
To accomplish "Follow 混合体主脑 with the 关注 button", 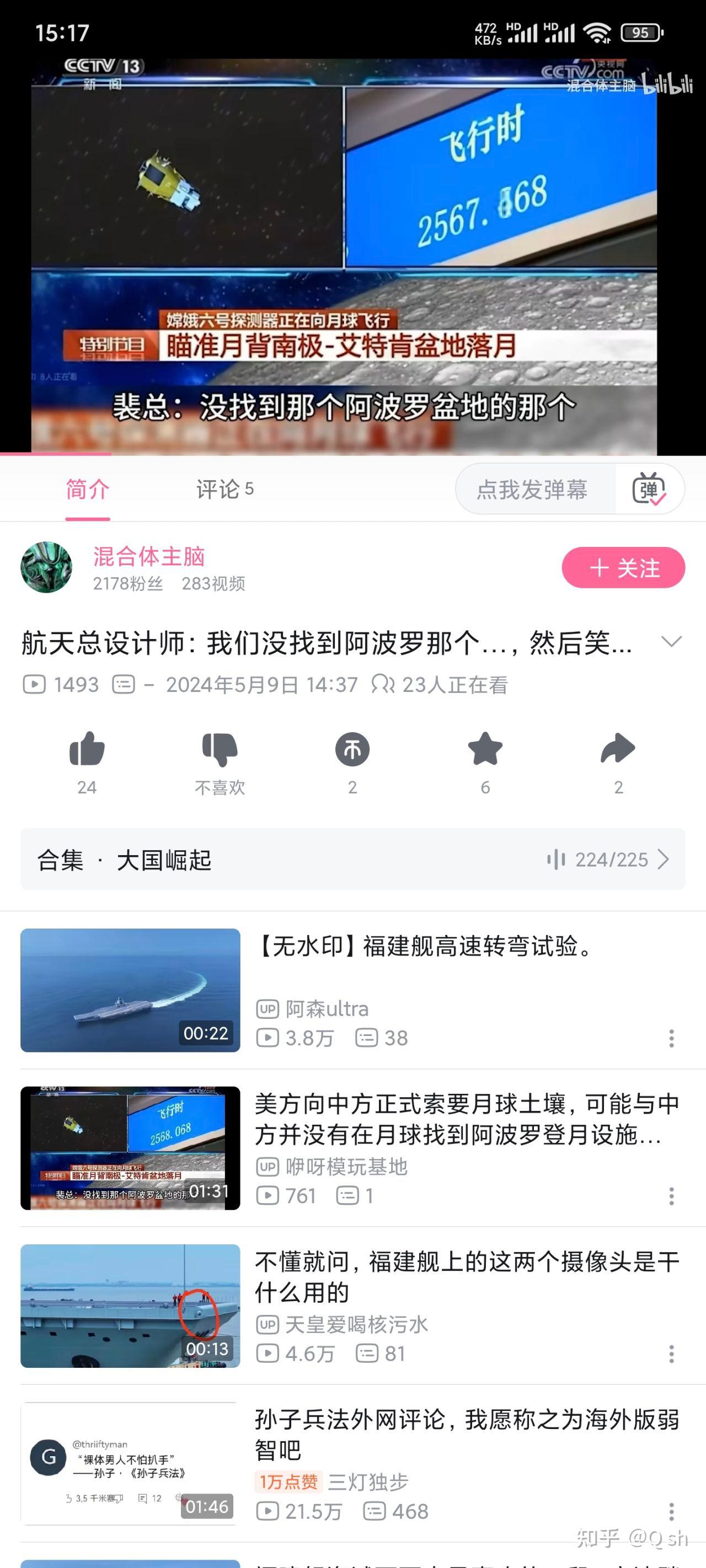I will pyautogui.click(x=623, y=567).
